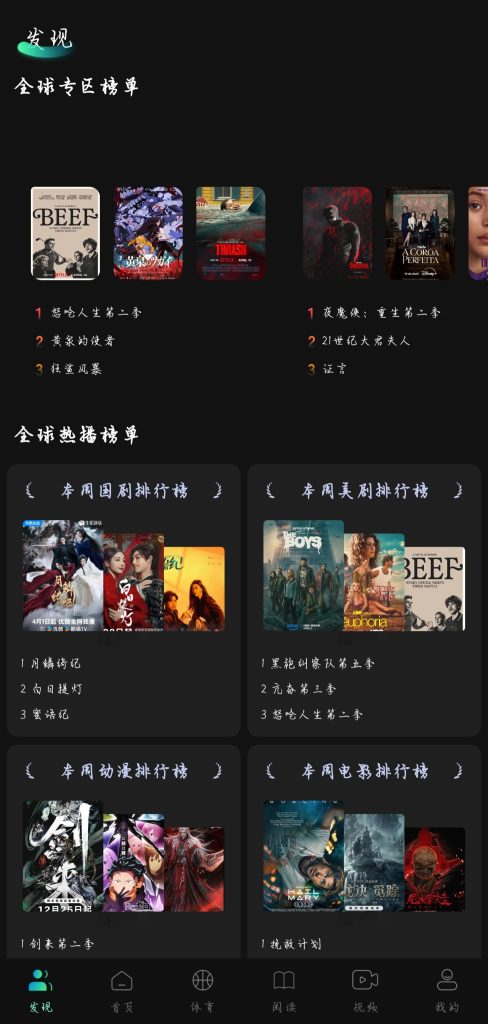
Task: Open the 我的 profile tab
Action: [447, 990]
